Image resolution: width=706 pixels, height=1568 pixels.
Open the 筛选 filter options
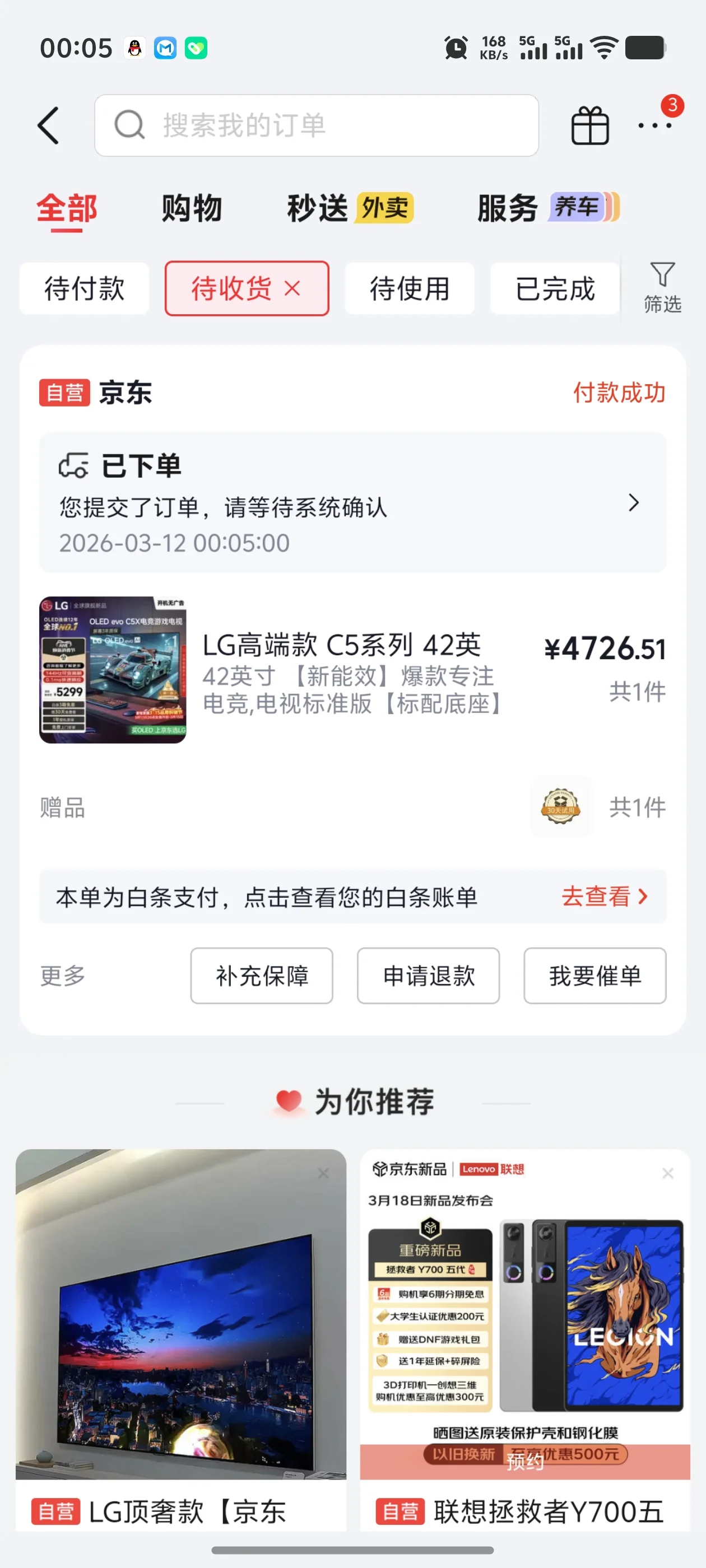(662, 287)
